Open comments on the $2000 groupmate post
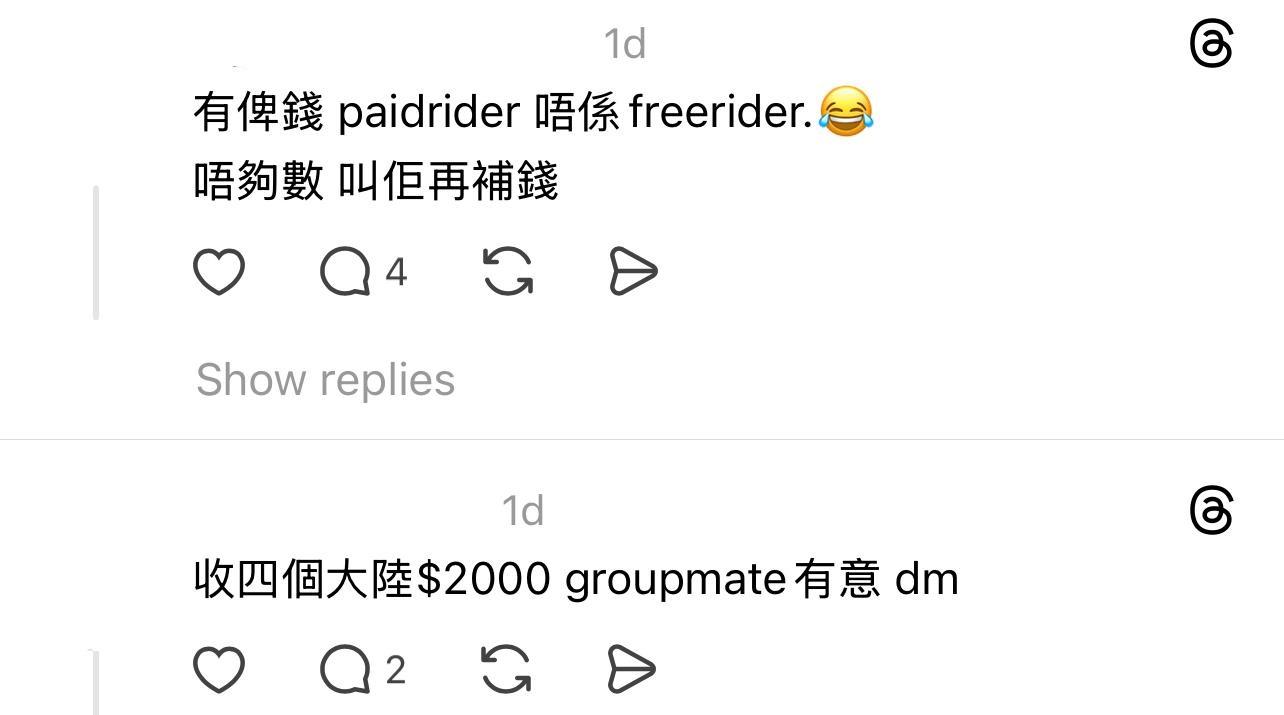The width and height of the screenshot is (1284, 715). (346, 669)
